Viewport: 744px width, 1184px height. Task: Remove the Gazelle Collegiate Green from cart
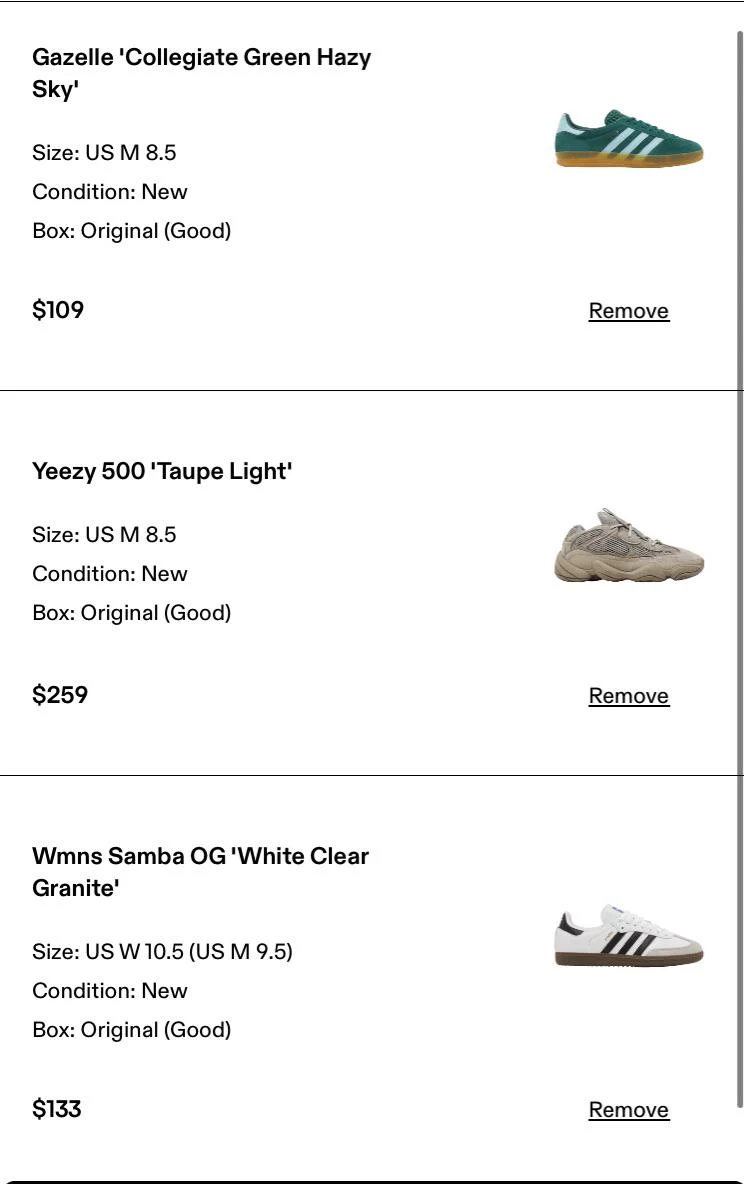pyautogui.click(x=628, y=311)
